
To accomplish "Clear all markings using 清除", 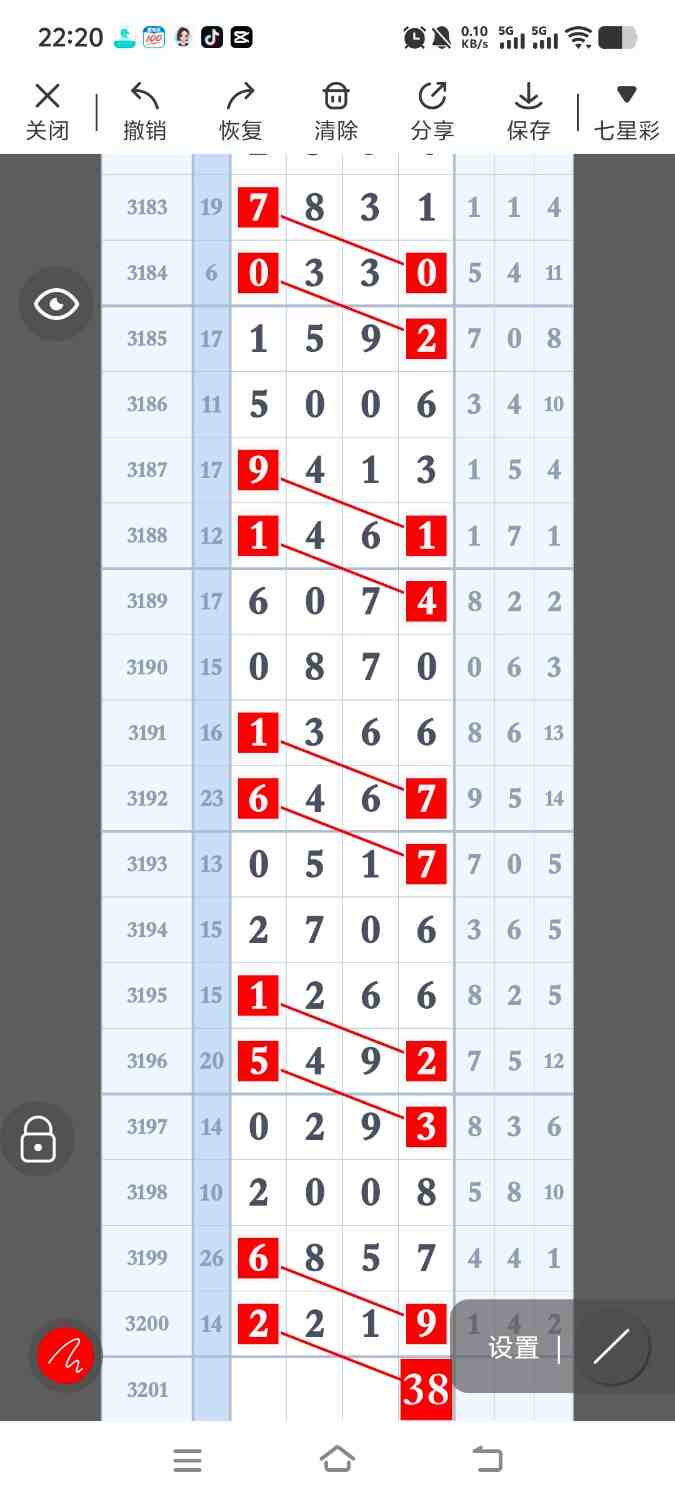I will [x=336, y=110].
